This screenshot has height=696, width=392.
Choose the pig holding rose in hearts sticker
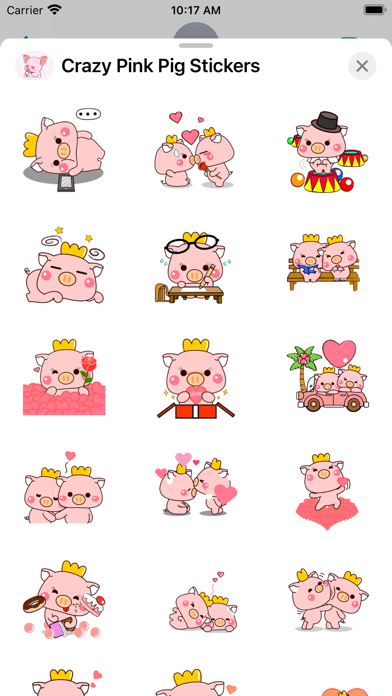pos(64,377)
